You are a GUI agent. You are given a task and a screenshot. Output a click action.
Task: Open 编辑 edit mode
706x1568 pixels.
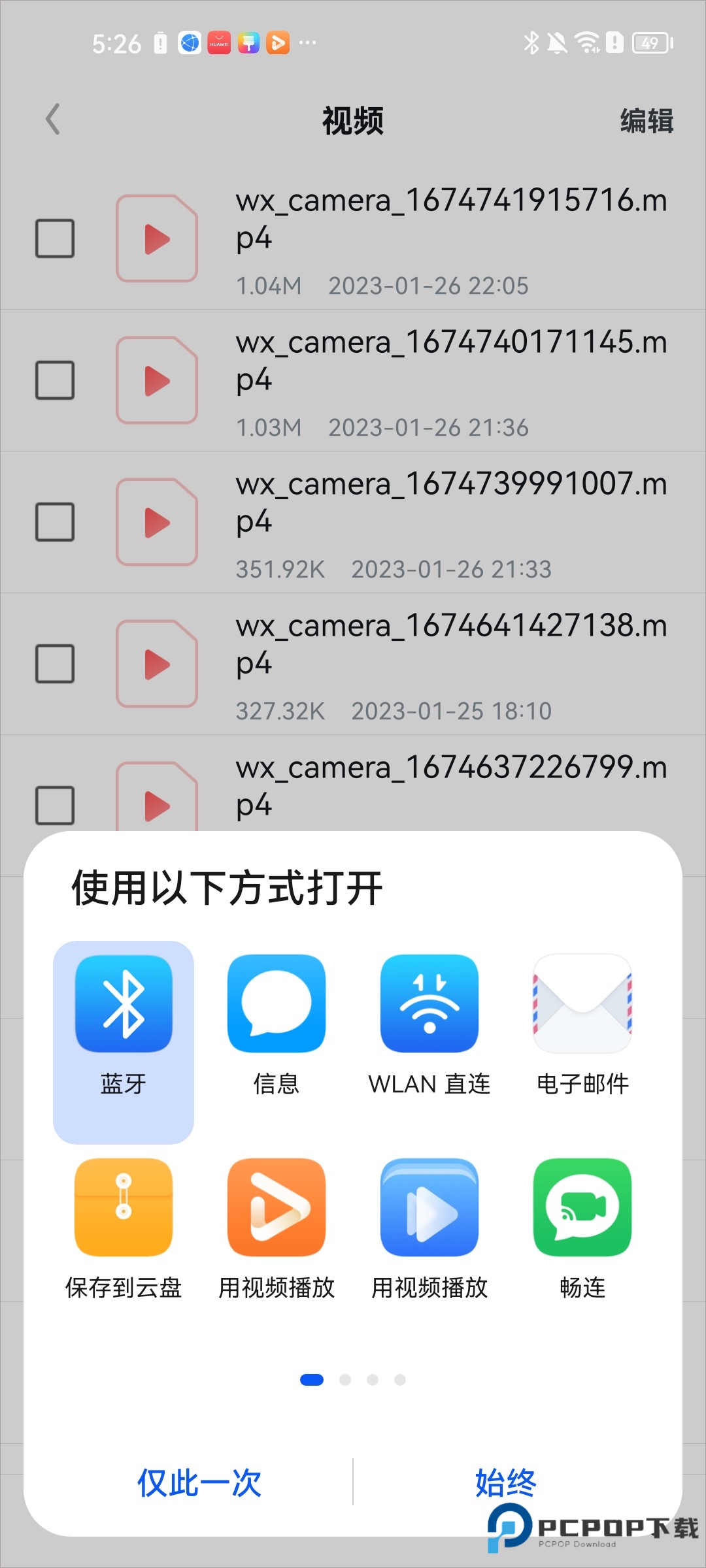[x=647, y=121]
